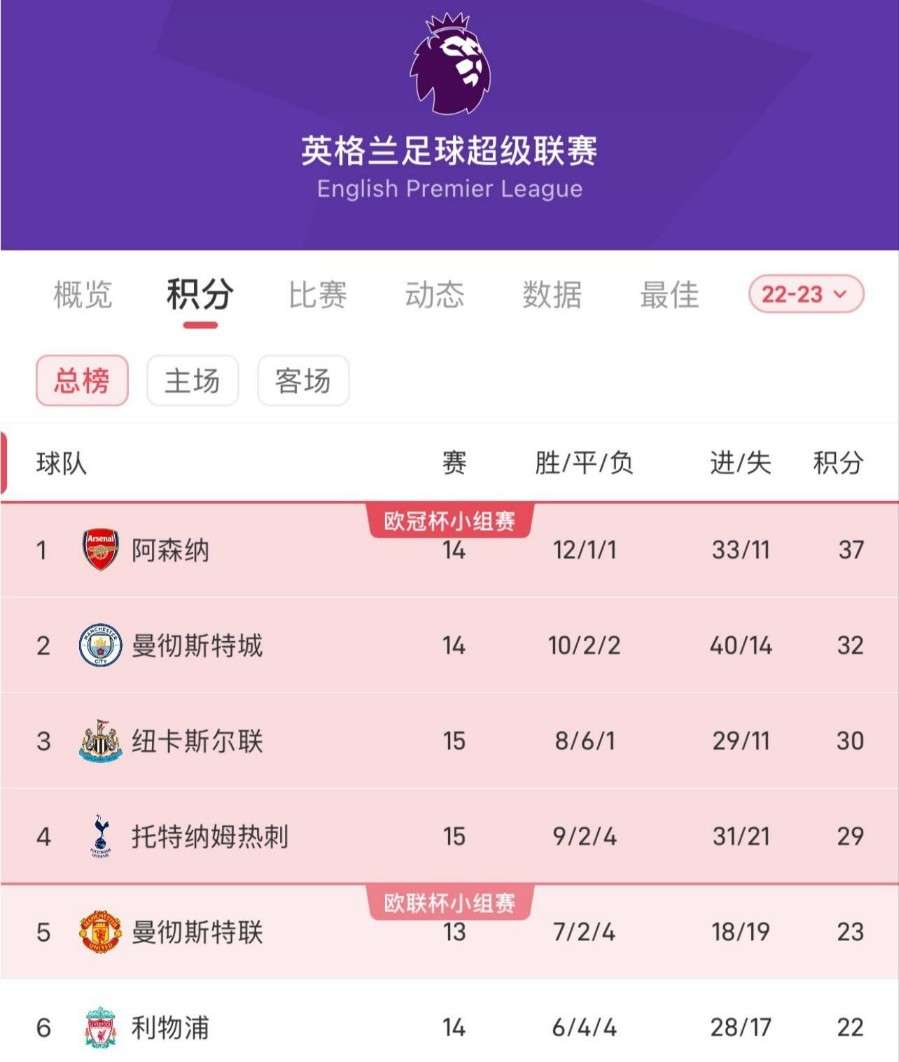The height and width of the screenshot is (1062, 899).
Task: Switch to the 概览 tab
Action: pyautogui.click(x=83, y=295)
